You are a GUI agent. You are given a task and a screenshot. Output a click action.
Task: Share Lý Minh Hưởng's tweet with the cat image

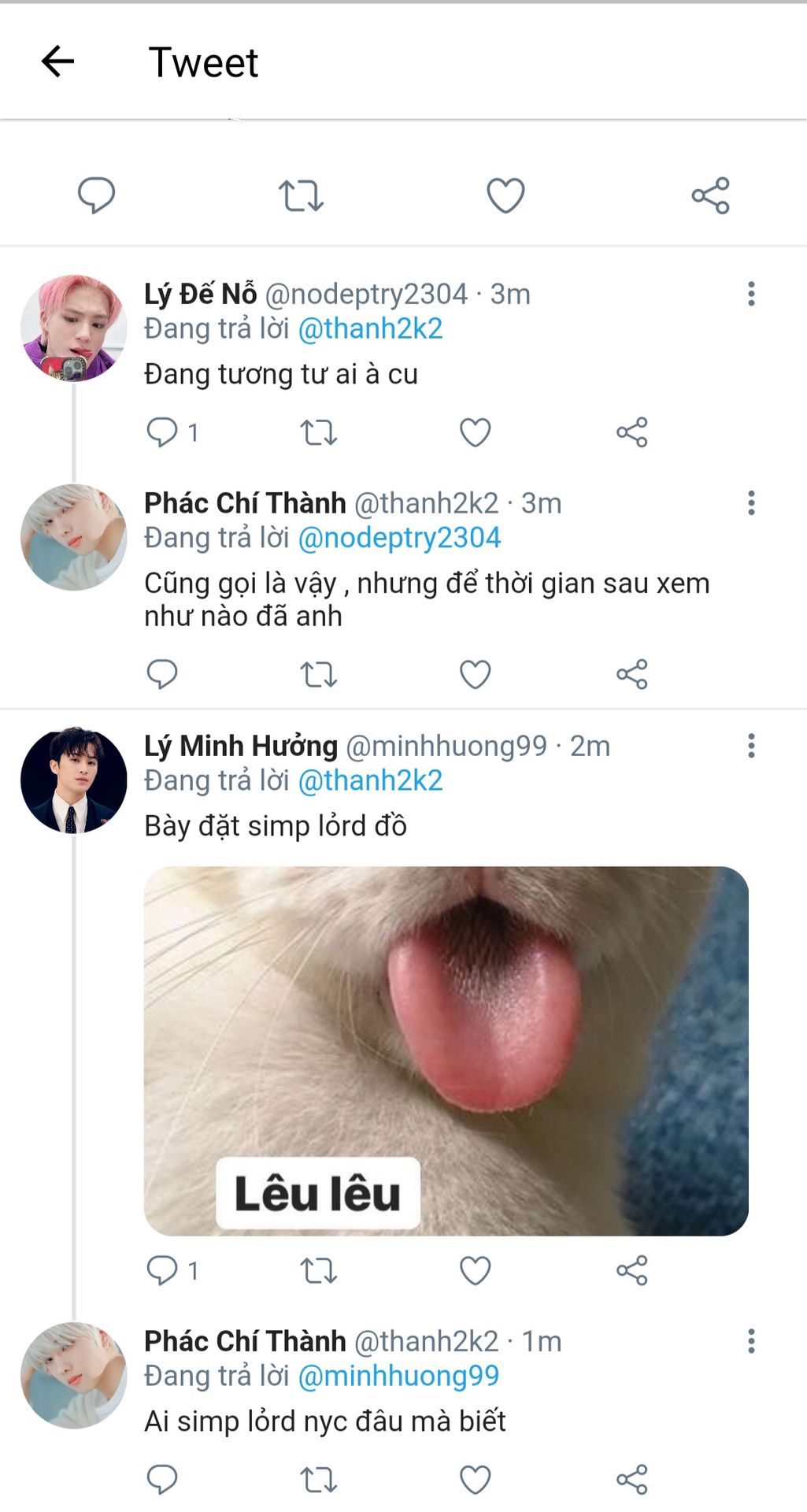(x=631, y=1270)
